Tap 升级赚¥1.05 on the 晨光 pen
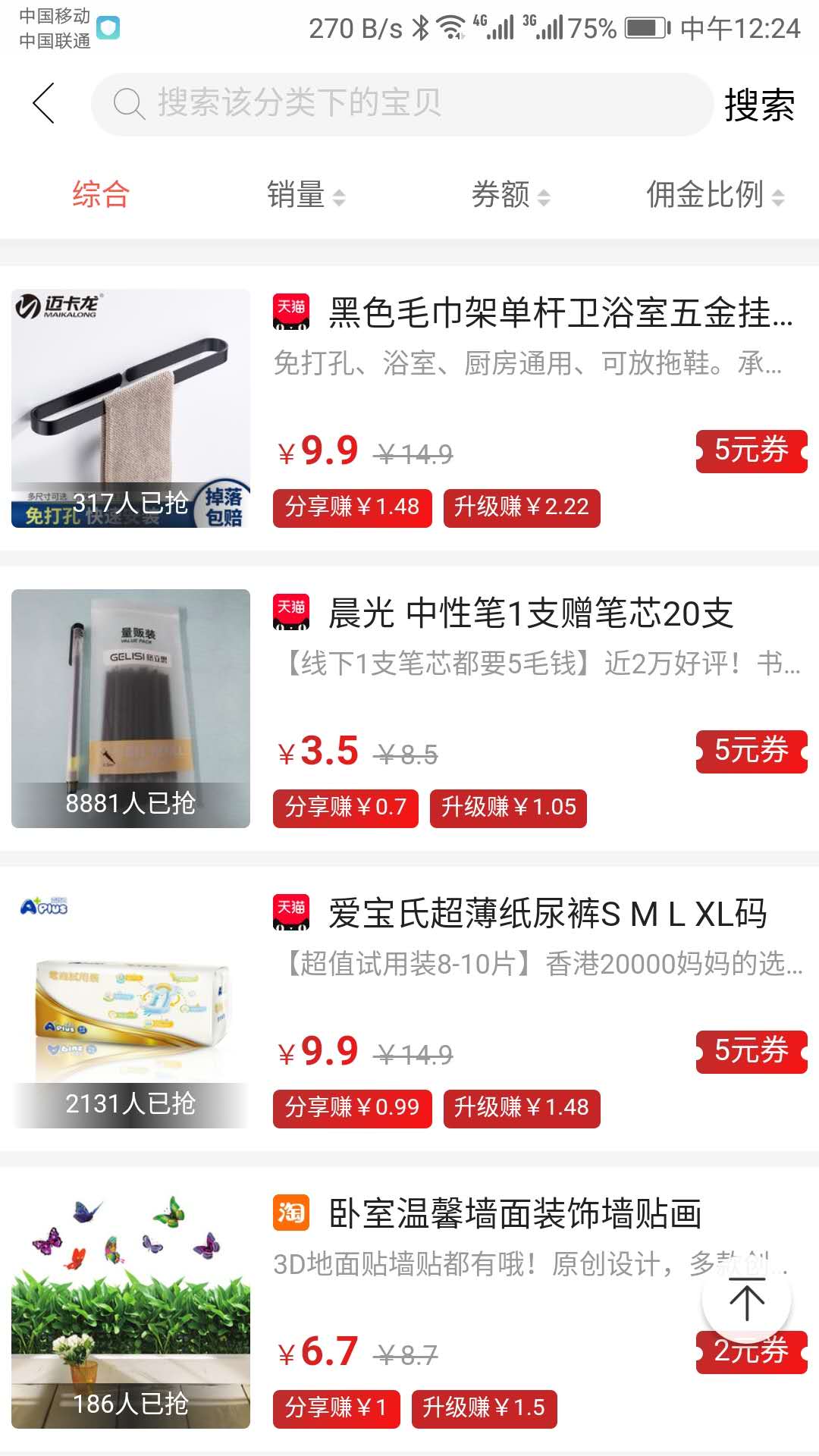819x1456 pixels. pos(508,808)
